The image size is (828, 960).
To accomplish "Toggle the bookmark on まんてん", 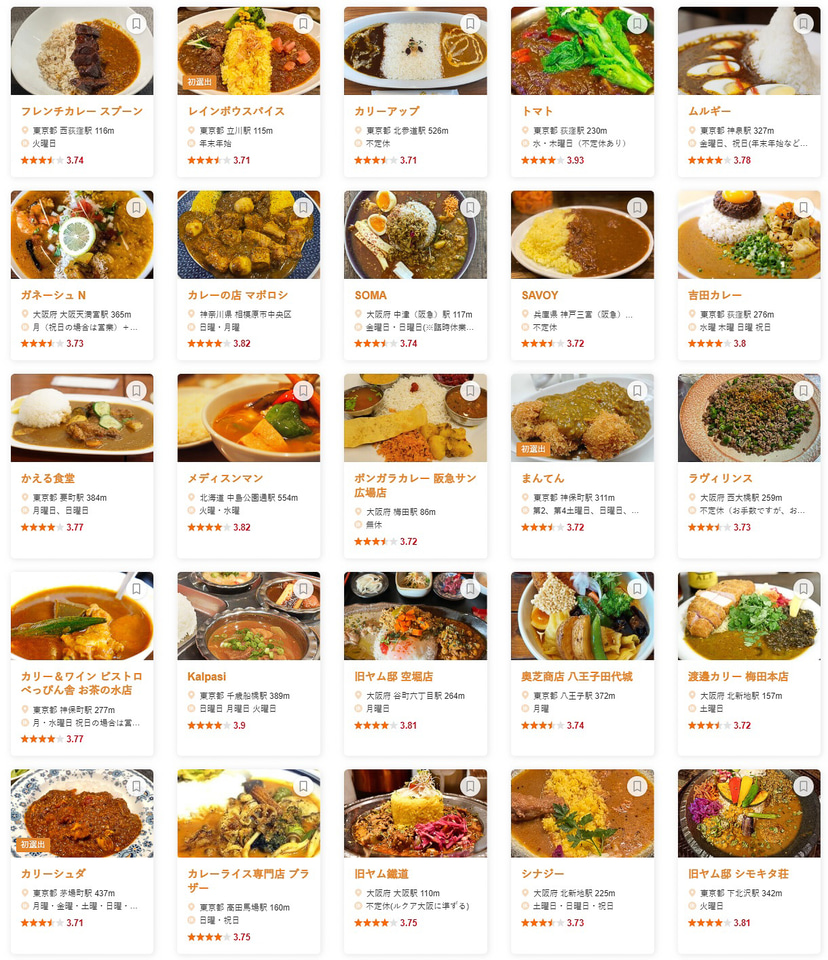I will [637, 392].
